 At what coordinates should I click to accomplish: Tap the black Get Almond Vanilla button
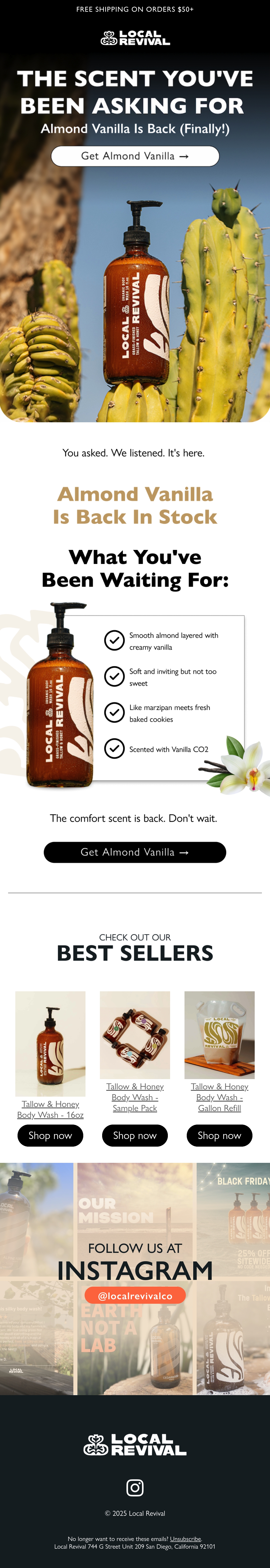coord(135,852)
